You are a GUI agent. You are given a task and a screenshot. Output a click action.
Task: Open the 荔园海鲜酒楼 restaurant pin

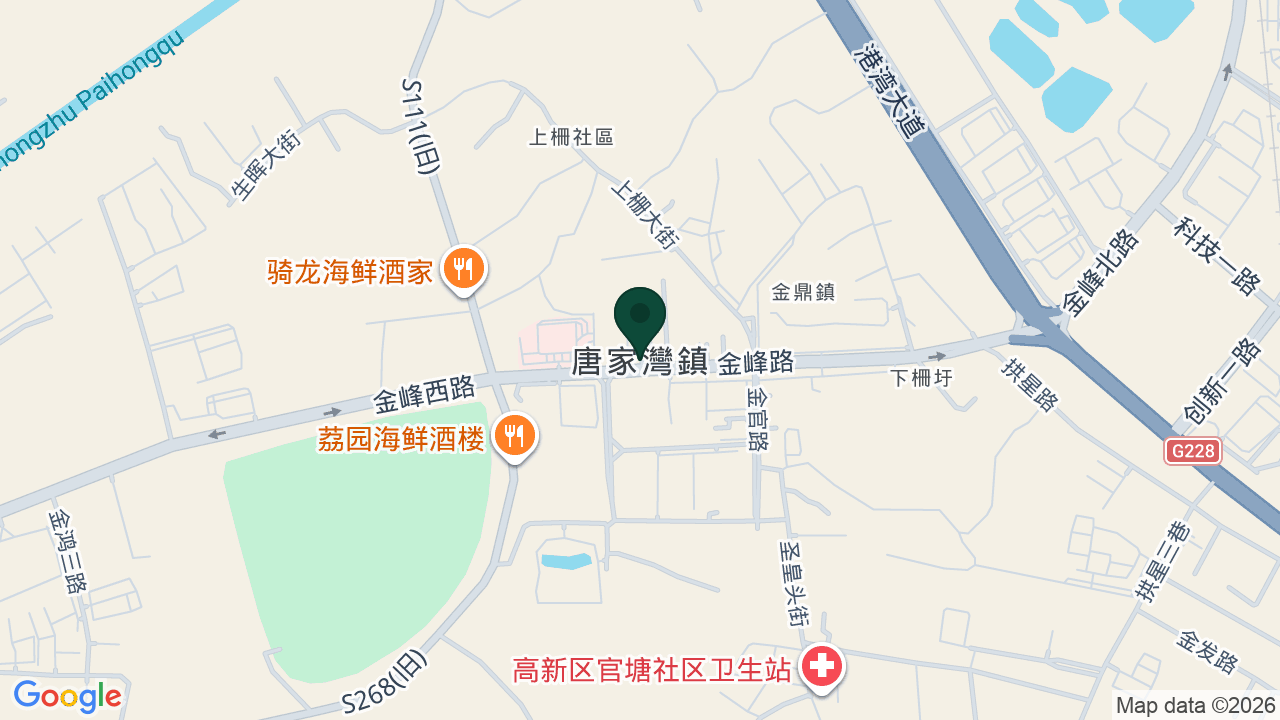click(515, 438)
